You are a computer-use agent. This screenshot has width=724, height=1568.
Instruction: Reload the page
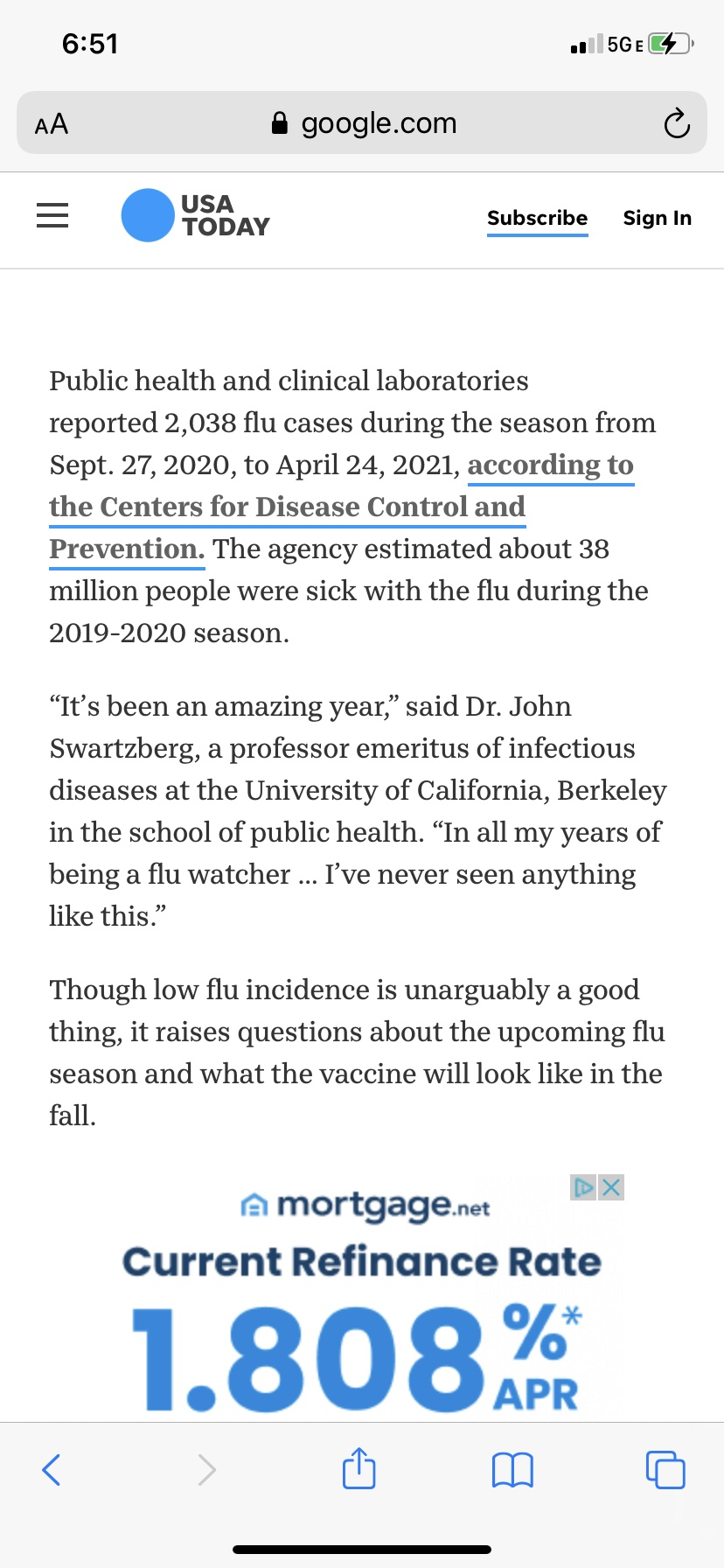click(676, 123)
